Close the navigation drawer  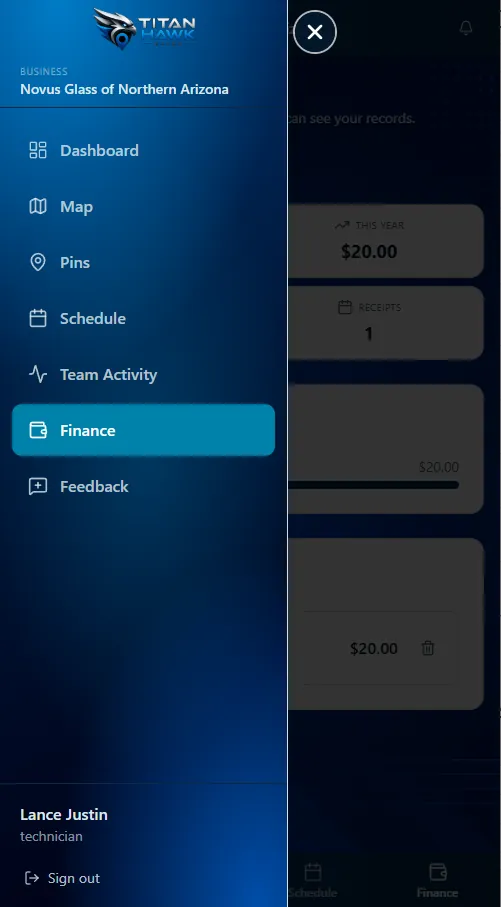[x=315, y=32]
